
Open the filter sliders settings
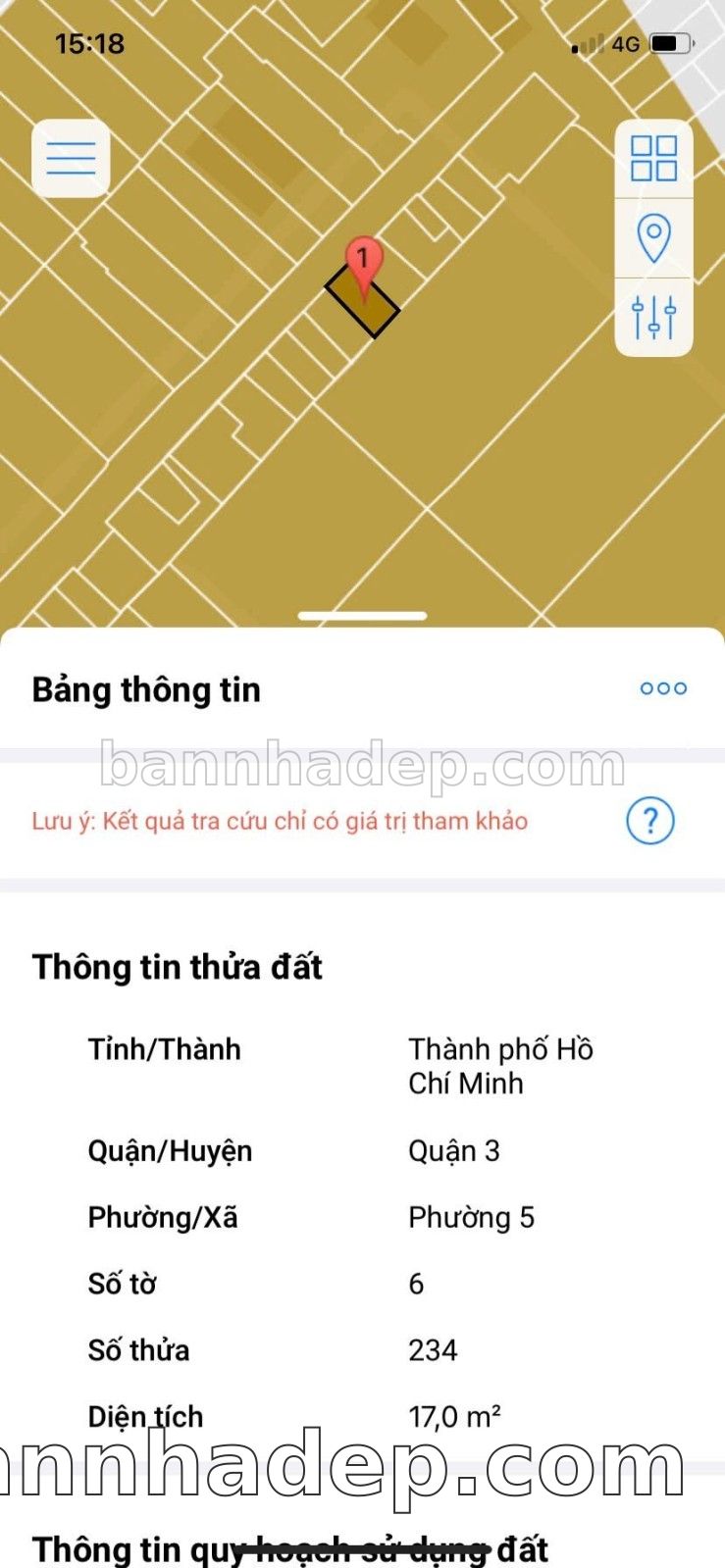[653, 317]
